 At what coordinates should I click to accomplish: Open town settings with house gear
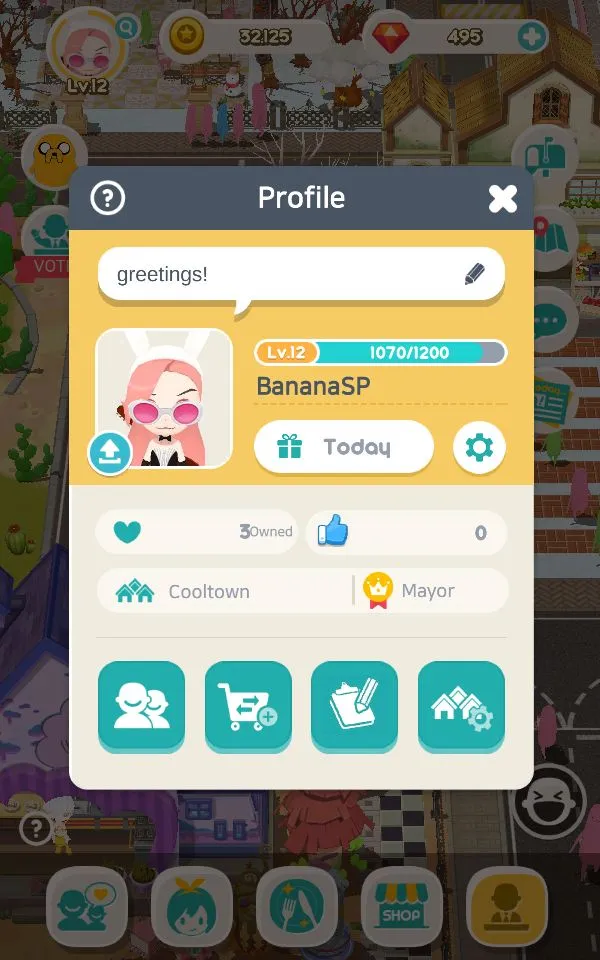click(461, 706)
